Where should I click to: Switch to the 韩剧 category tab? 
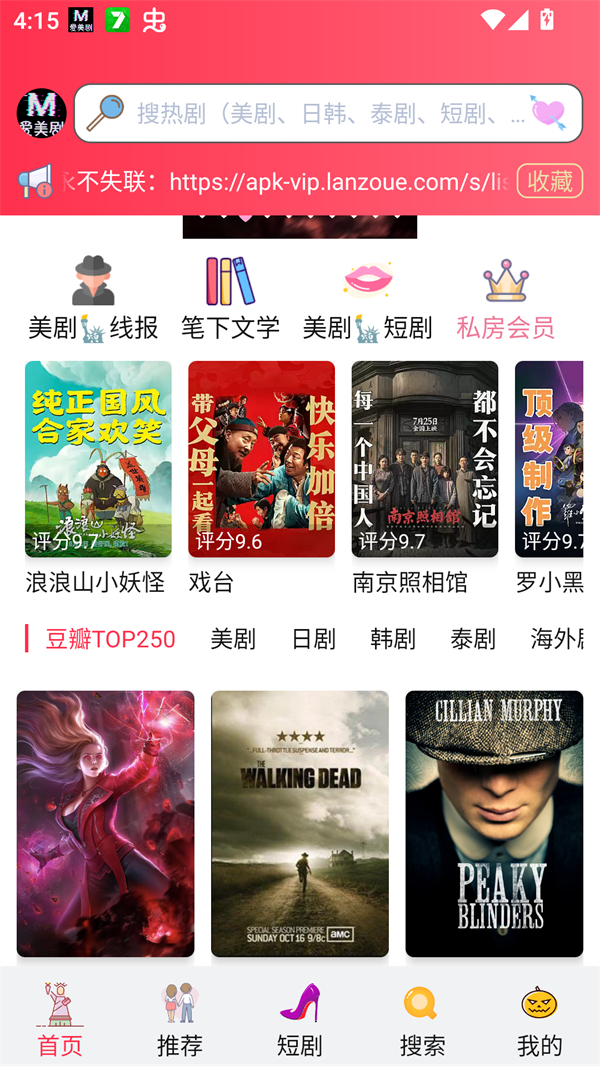click(x=393, y=639)
